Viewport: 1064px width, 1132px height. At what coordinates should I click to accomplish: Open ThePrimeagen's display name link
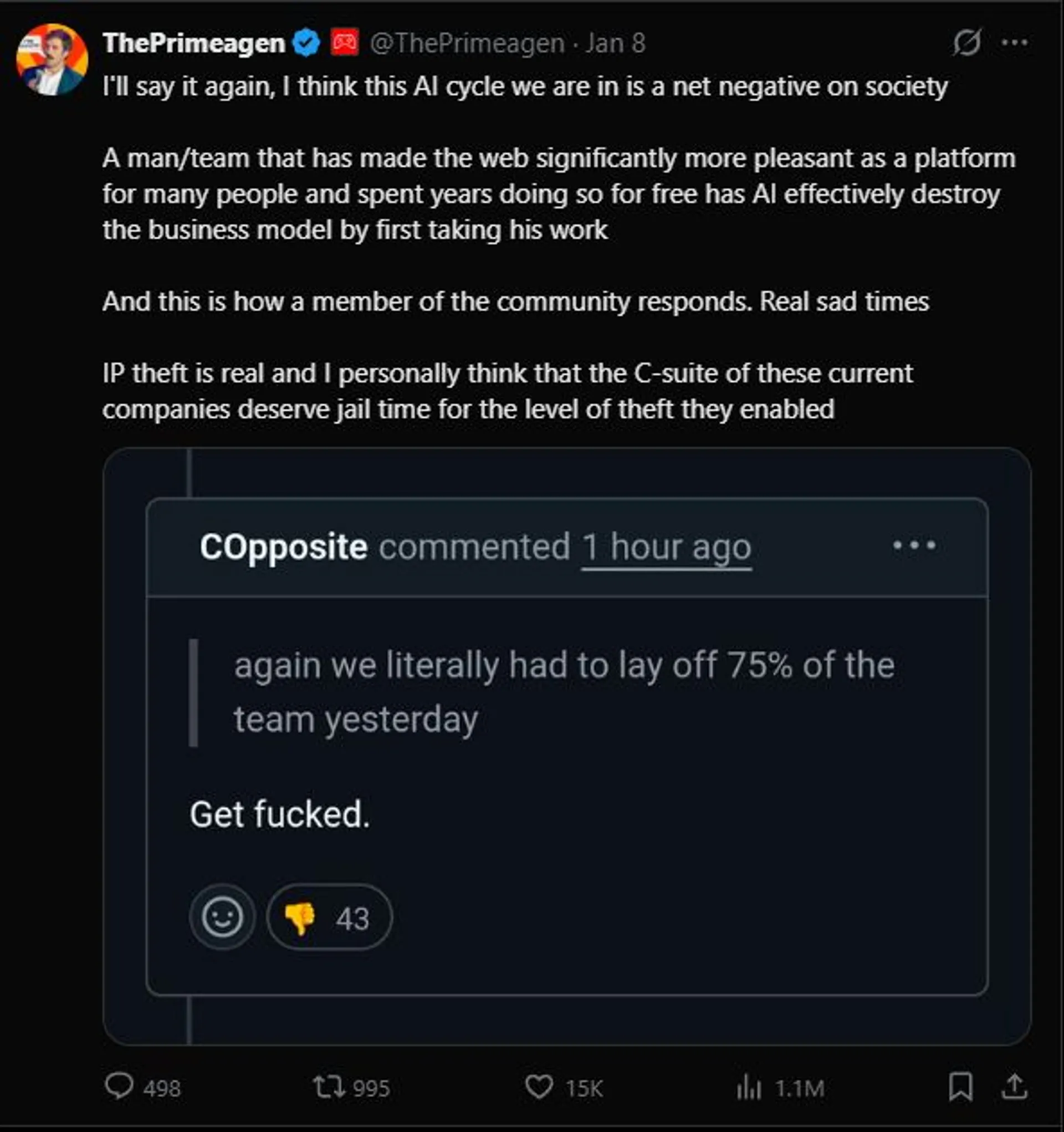pyautogui.click(x=193, y=43)
